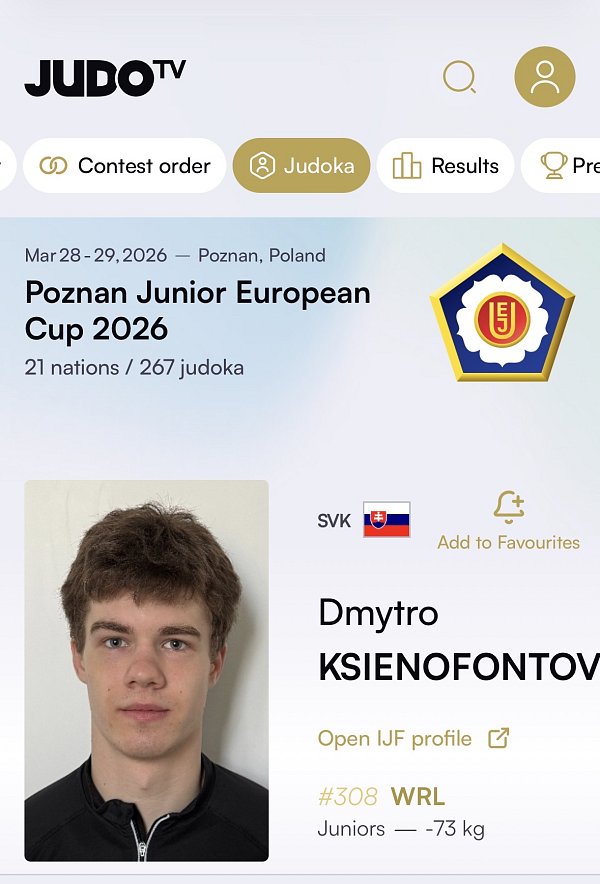Add Dmytro Ksienofontov to Favourites
Screen dimensions: 600x884
(508, 522)
